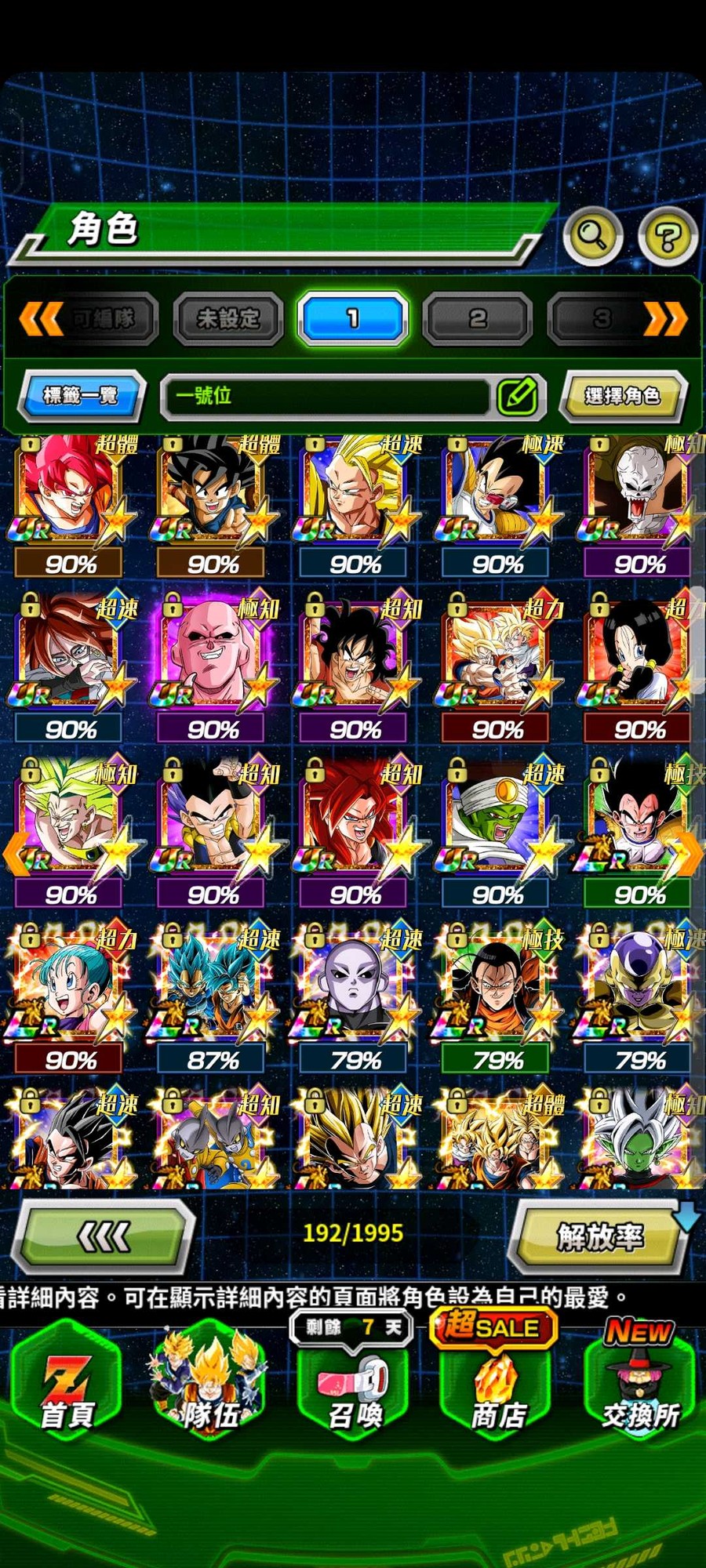Tap the 選擇角色 button
This screenshot has height=1568, width=706.
pyautogui.click(x=623, y=396)
